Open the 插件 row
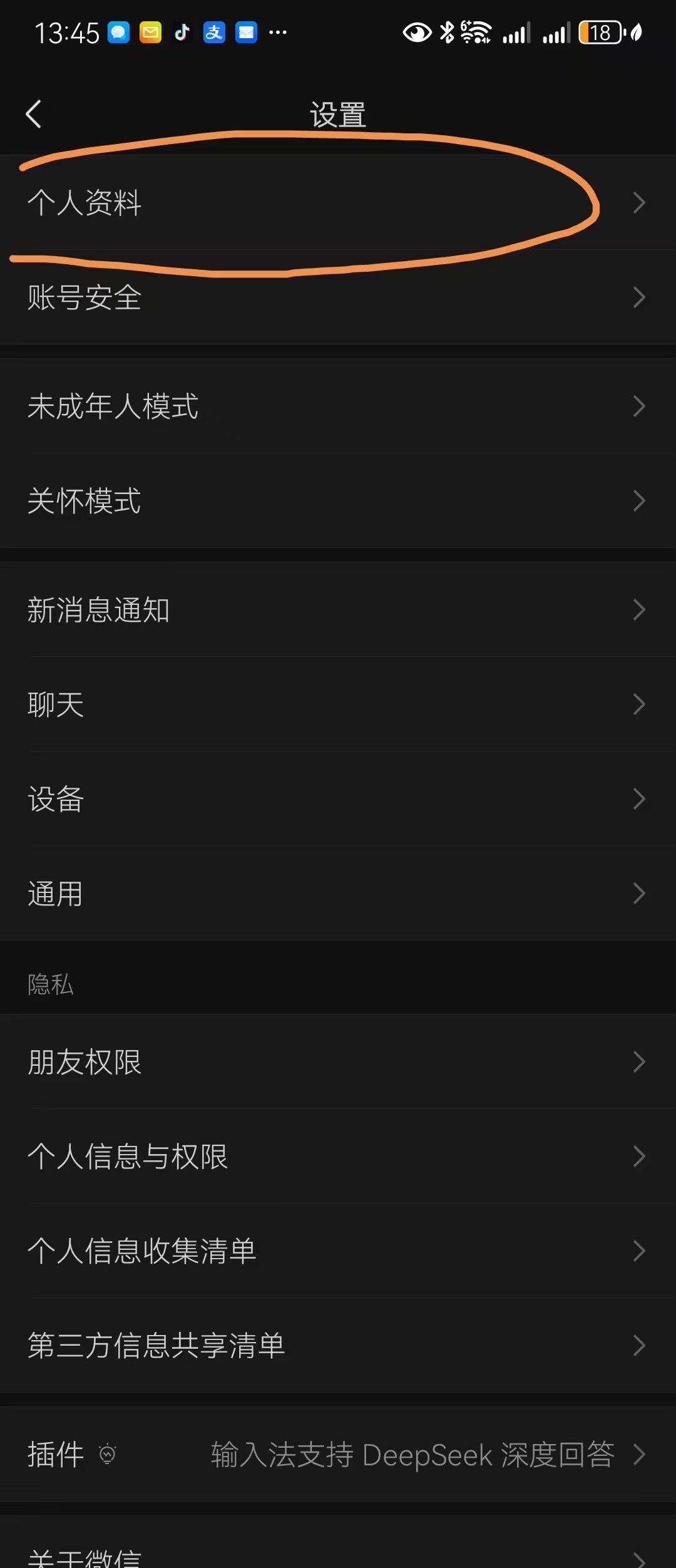Image resolution: width=676 pixels, height=1568 pixels. 338,1455
